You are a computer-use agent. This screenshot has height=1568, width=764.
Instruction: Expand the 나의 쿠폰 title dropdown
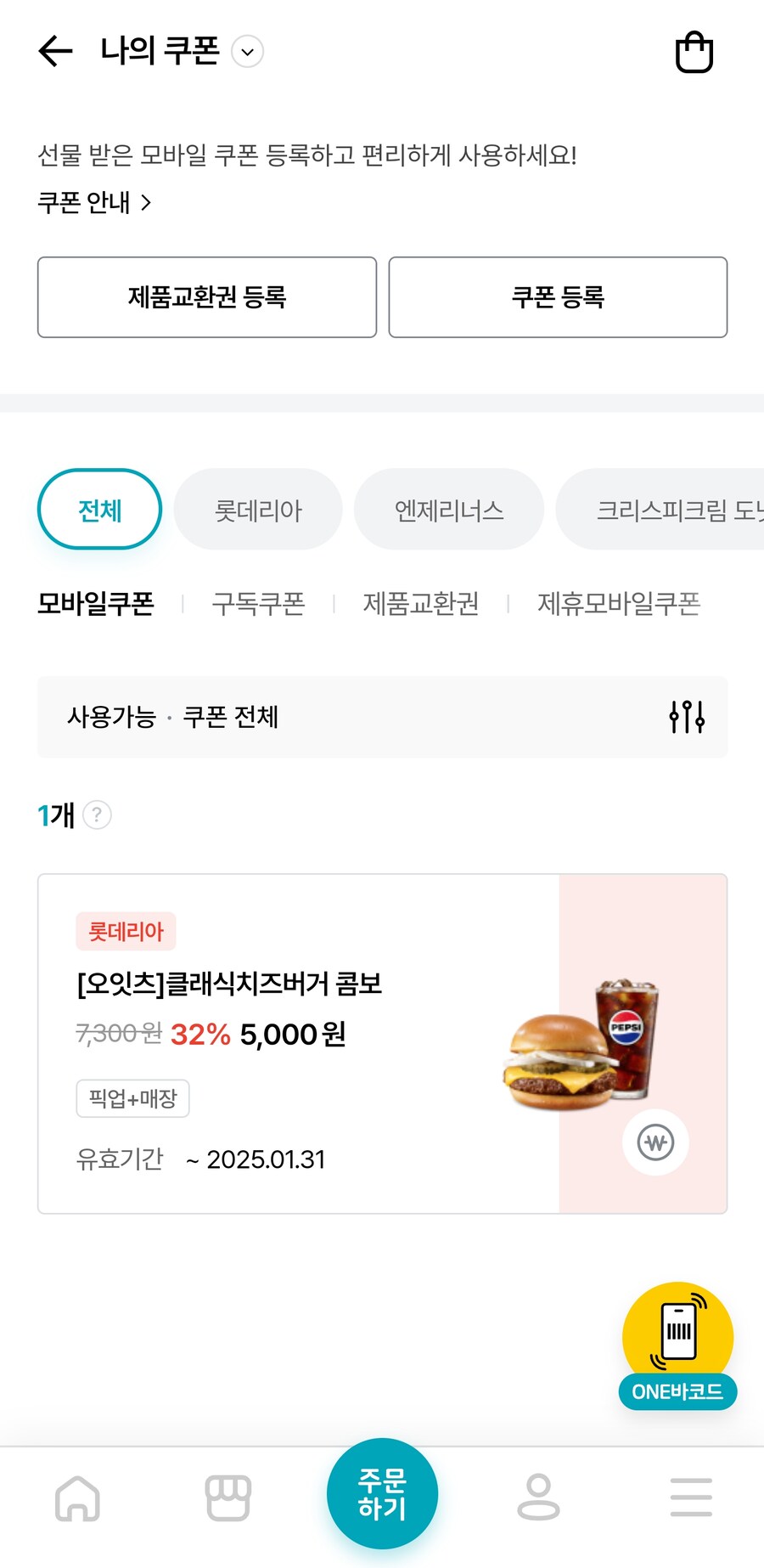pos(246,52)
